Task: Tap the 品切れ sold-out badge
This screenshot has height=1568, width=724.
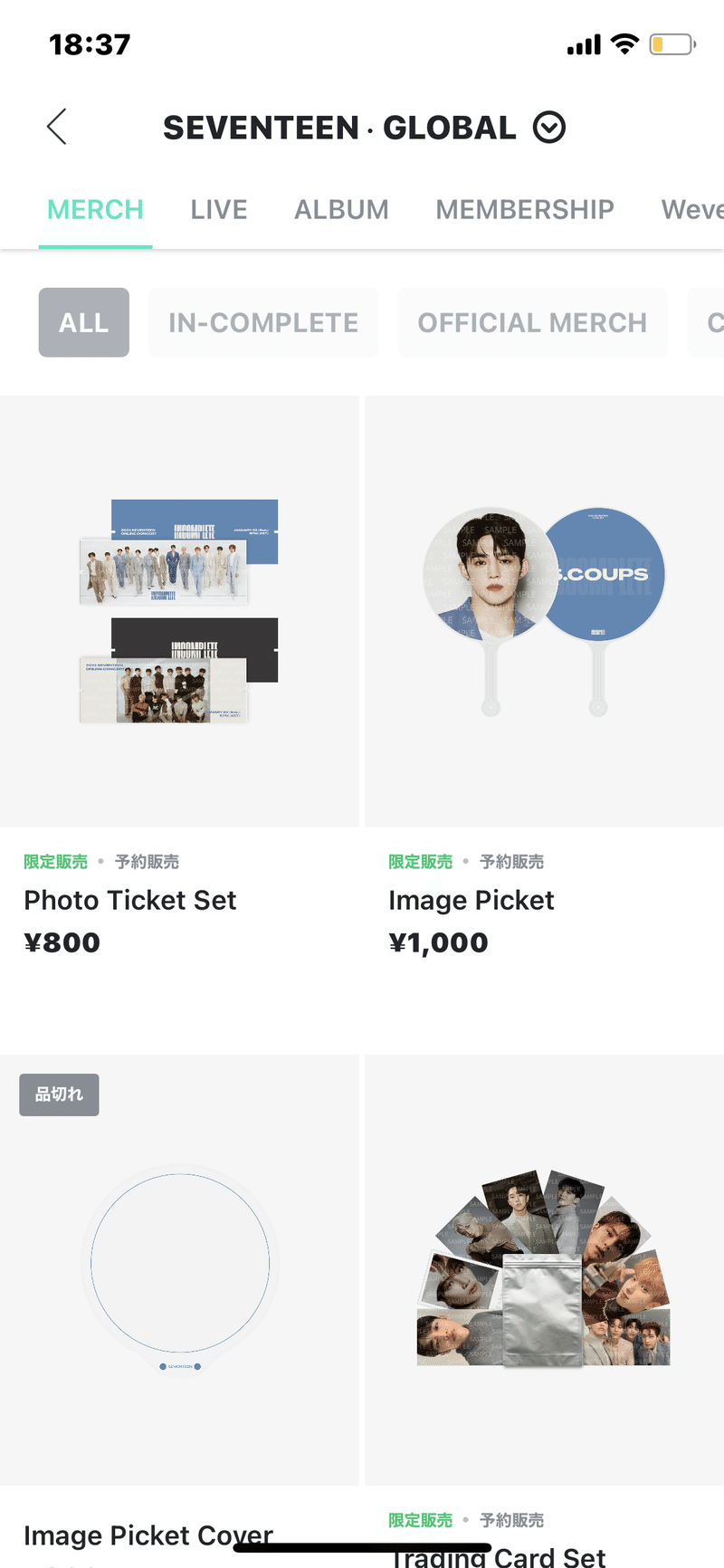Action: click(58, 1094)
